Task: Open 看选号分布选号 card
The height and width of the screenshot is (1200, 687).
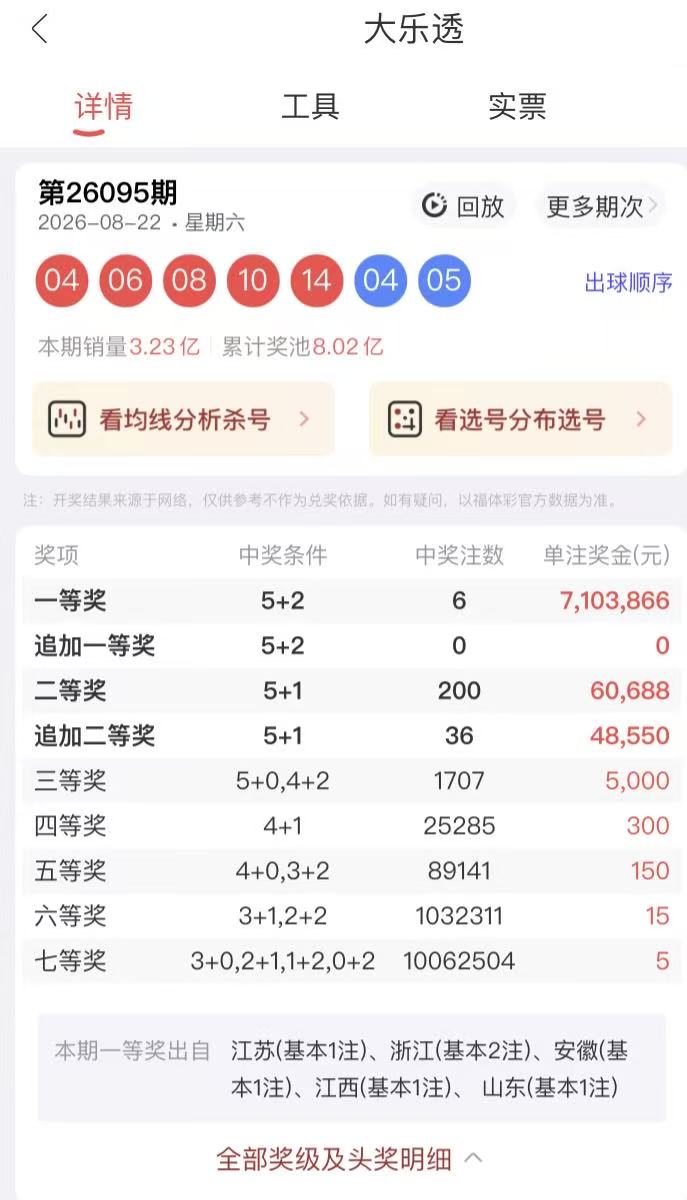Action: [x=520, y=419]
